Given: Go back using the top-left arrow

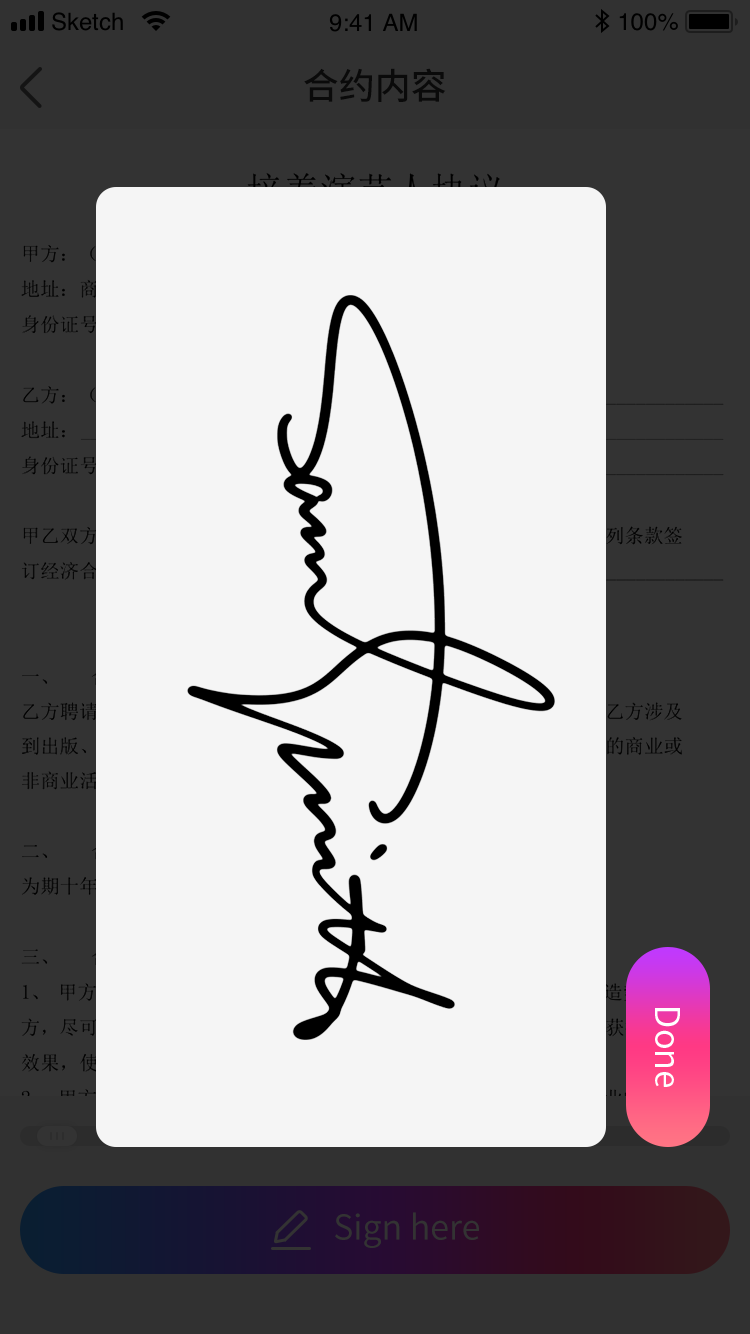Looking at the screenshot, I should (31, 88).
